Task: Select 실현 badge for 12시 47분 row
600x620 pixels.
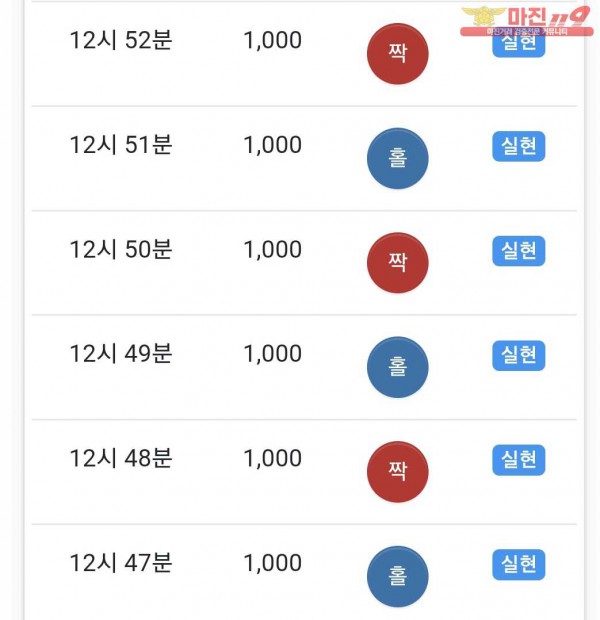Action: pos(518,564)
